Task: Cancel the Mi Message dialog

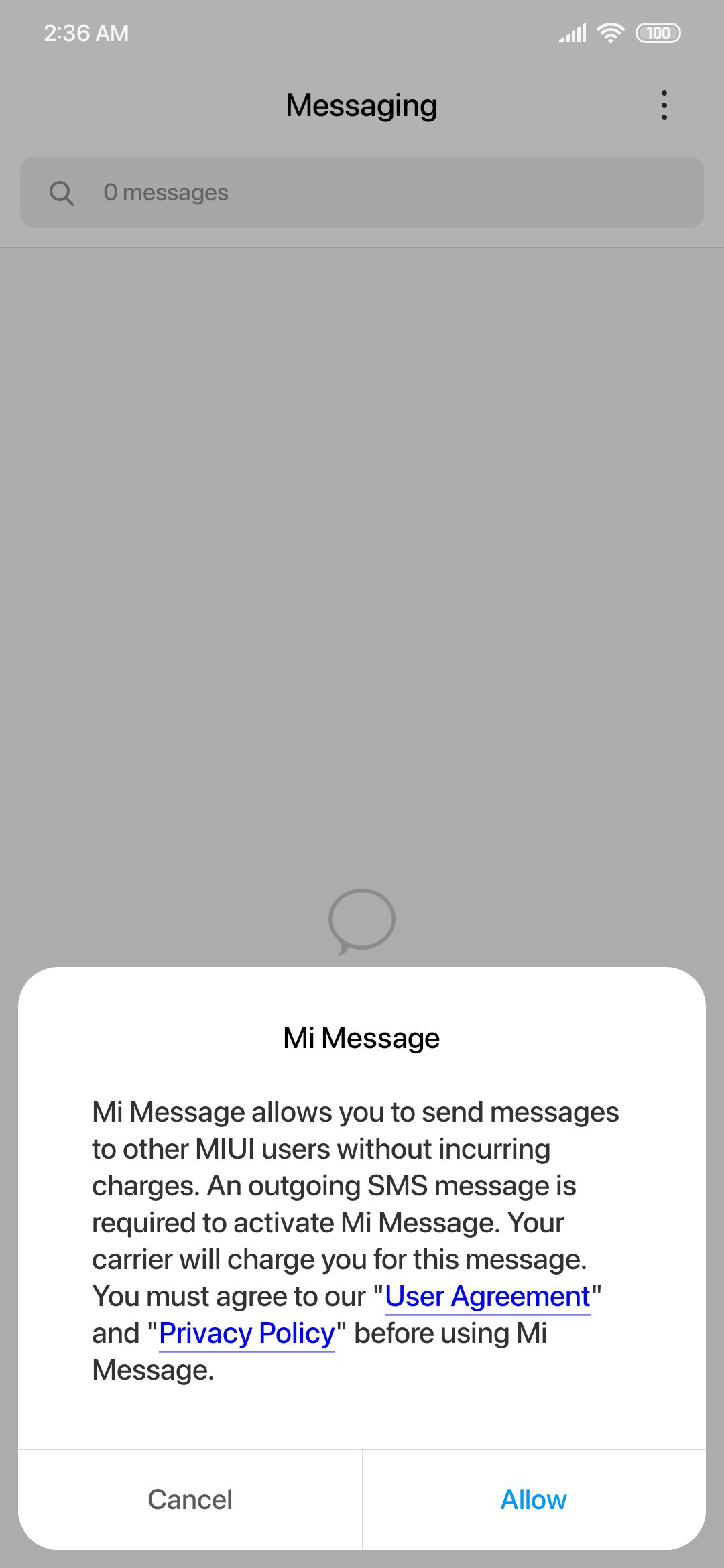Action: click(x=190, y=1500)
